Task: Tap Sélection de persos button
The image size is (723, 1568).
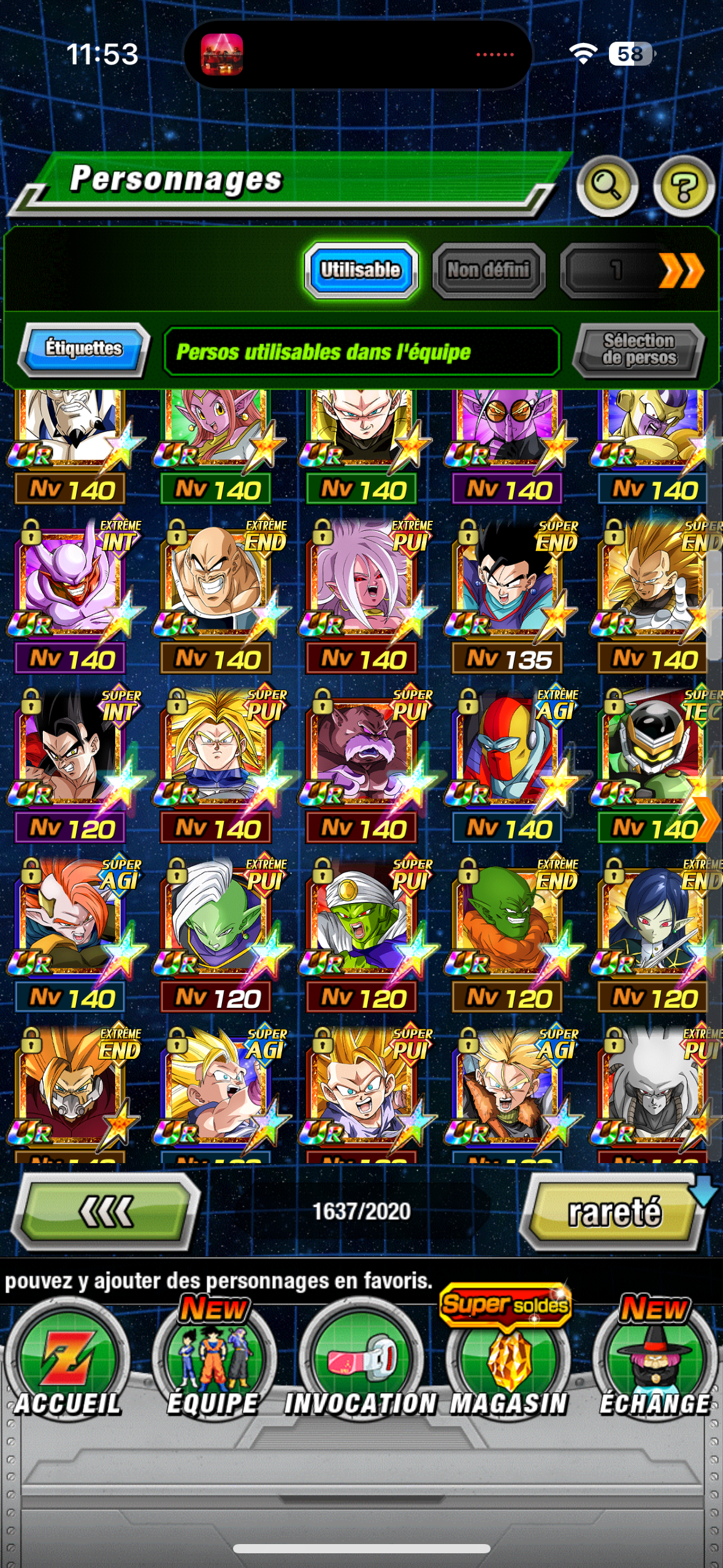Action: [x=639, y=350]
